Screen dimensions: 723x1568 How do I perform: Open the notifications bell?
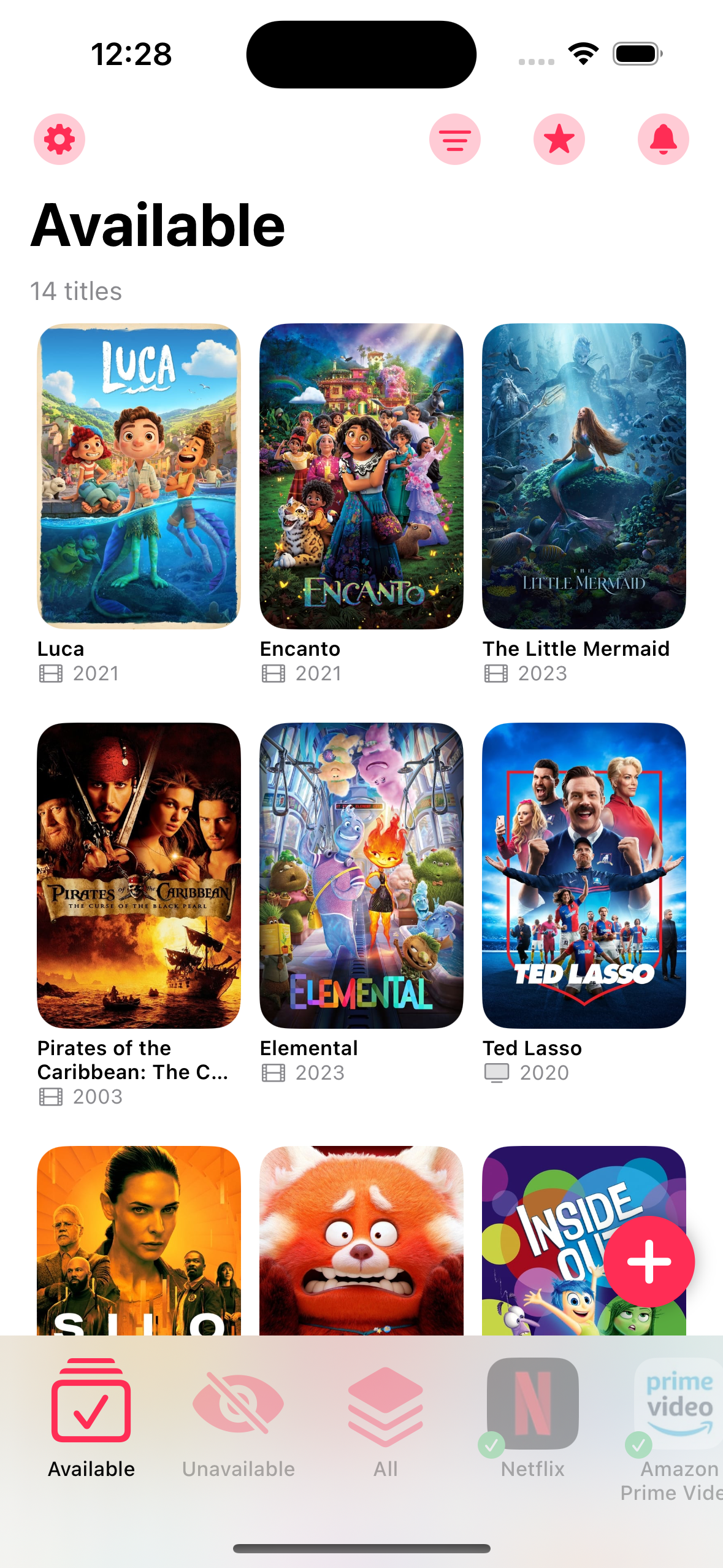pyautogui.click(x=663, y=139)
